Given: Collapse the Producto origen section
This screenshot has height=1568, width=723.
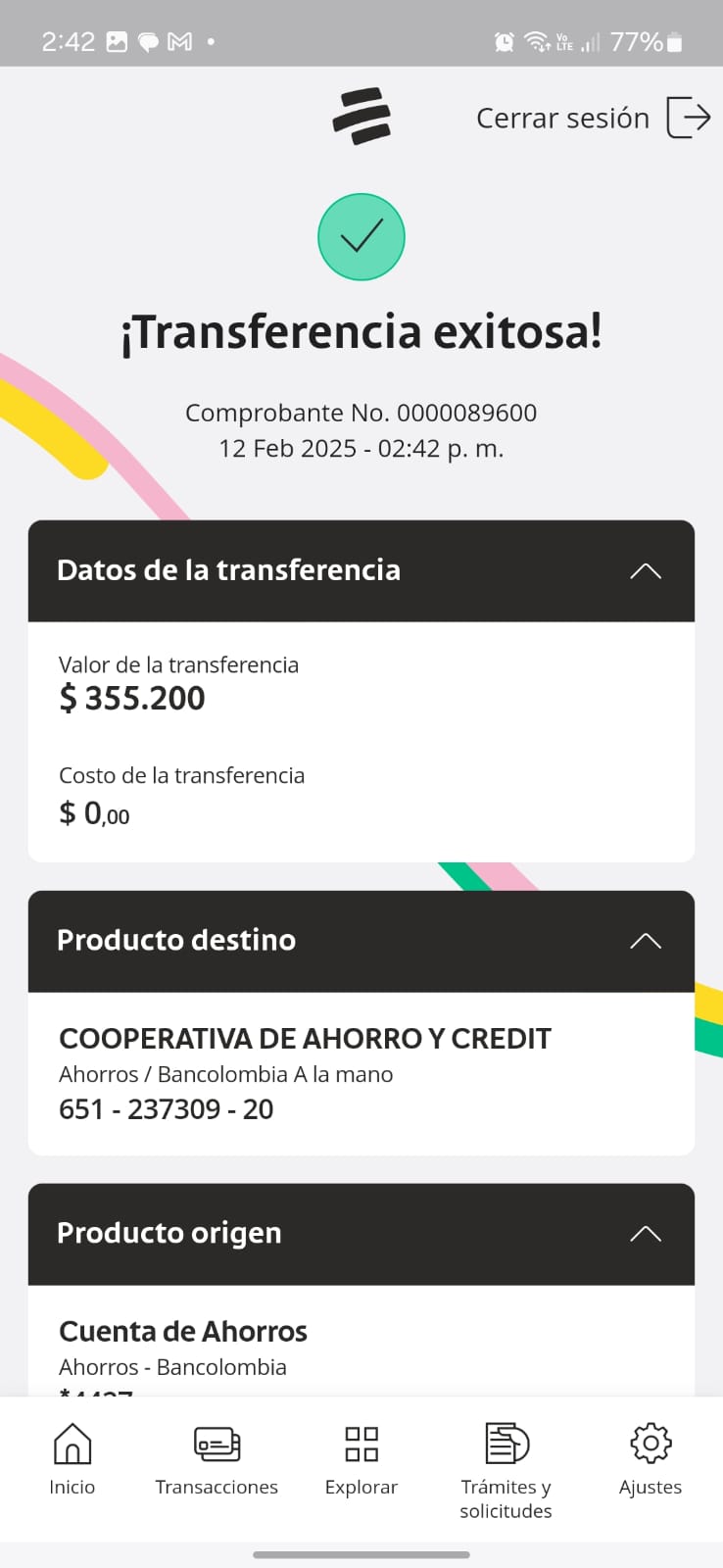Looking at the screenshot, I should pyautogui.click(x=645, y=1234).
